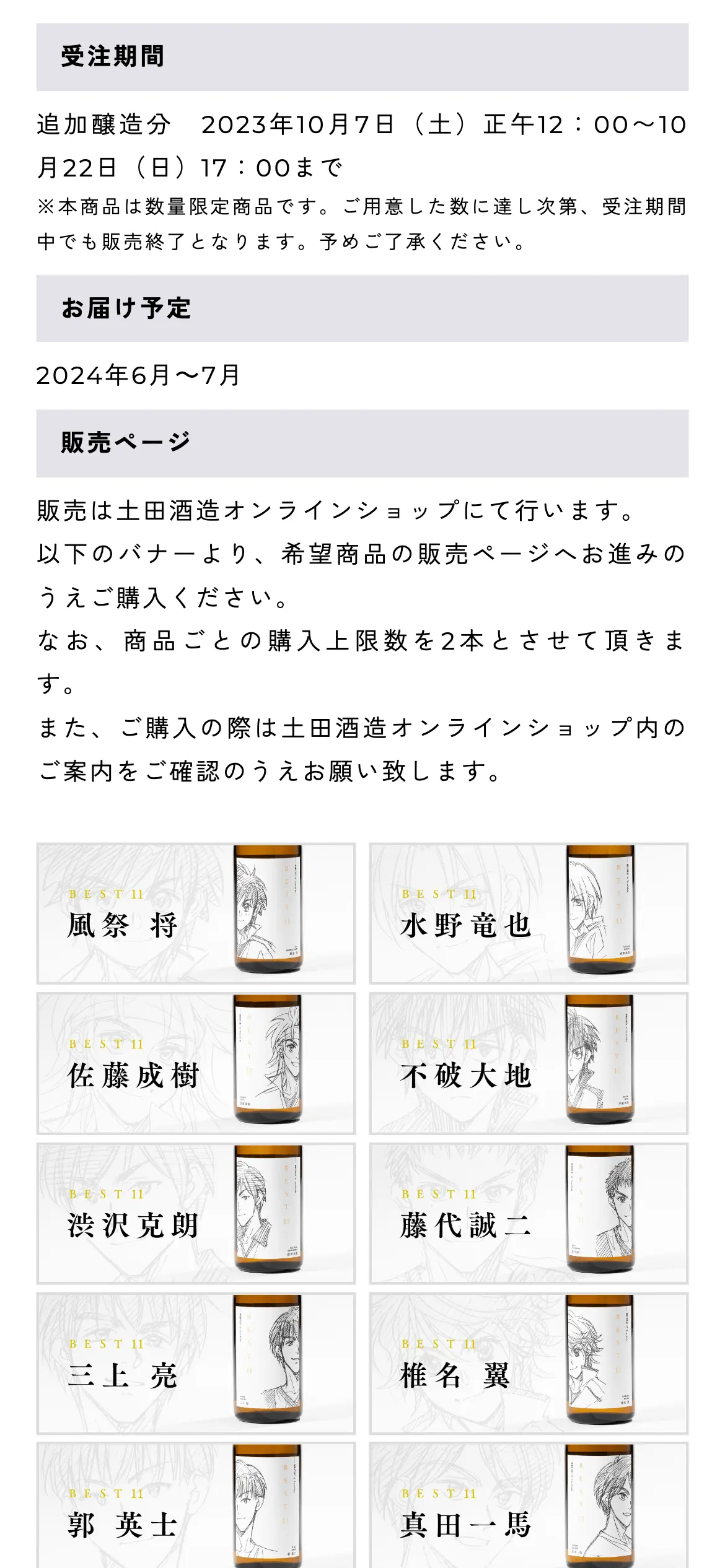The image size is (725, 1568).
Task: Open the 郭 英士 banner
Action: (x=196, y=1505)
